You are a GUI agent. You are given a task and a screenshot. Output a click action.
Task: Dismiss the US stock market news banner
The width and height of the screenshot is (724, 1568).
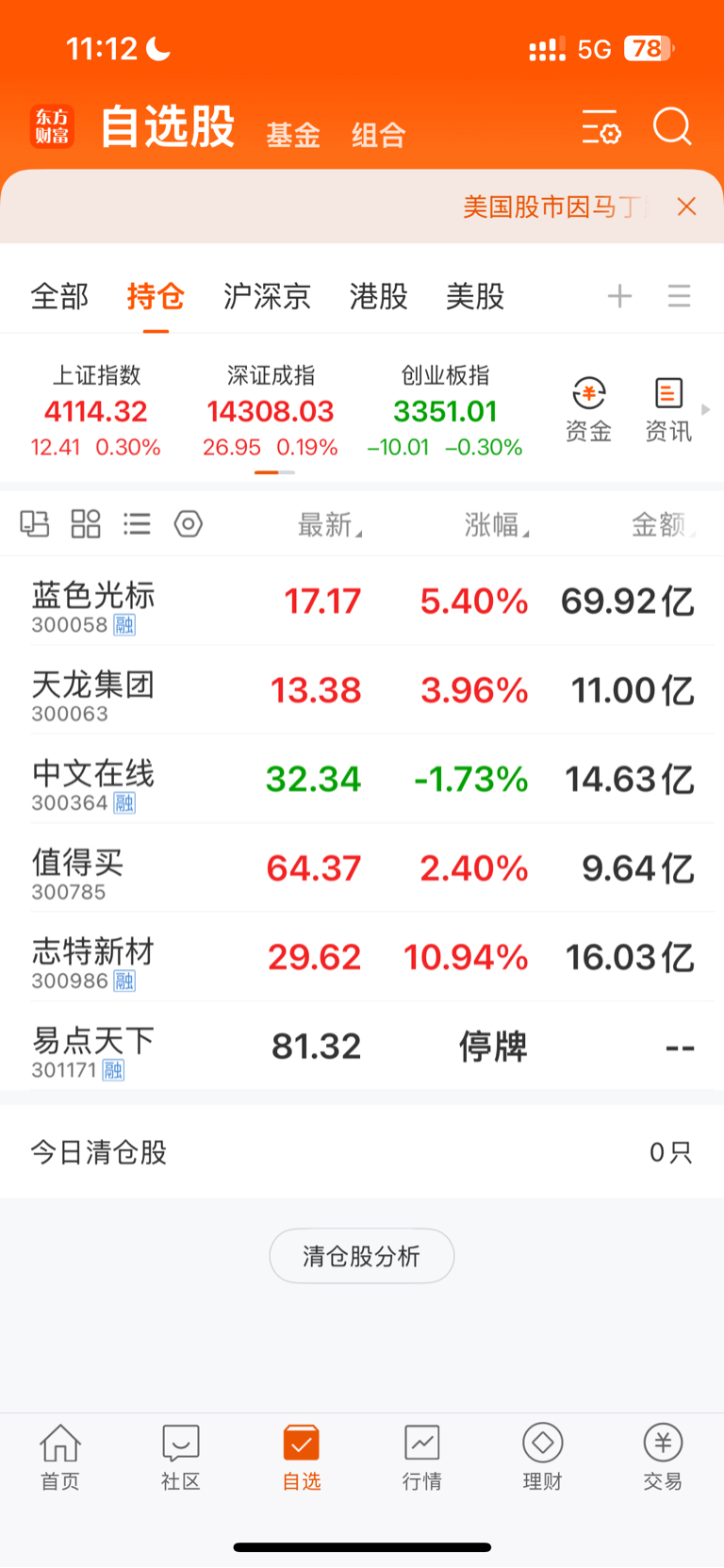click(686, 206)
